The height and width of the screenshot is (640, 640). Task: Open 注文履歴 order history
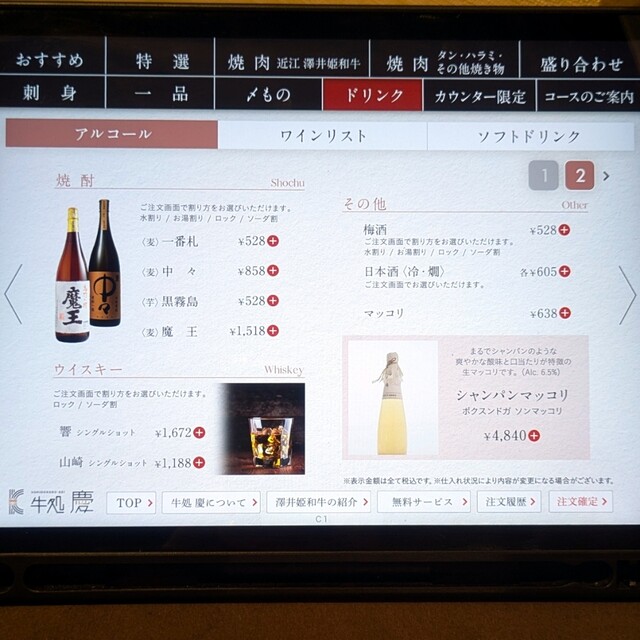(x=509, y=502)
